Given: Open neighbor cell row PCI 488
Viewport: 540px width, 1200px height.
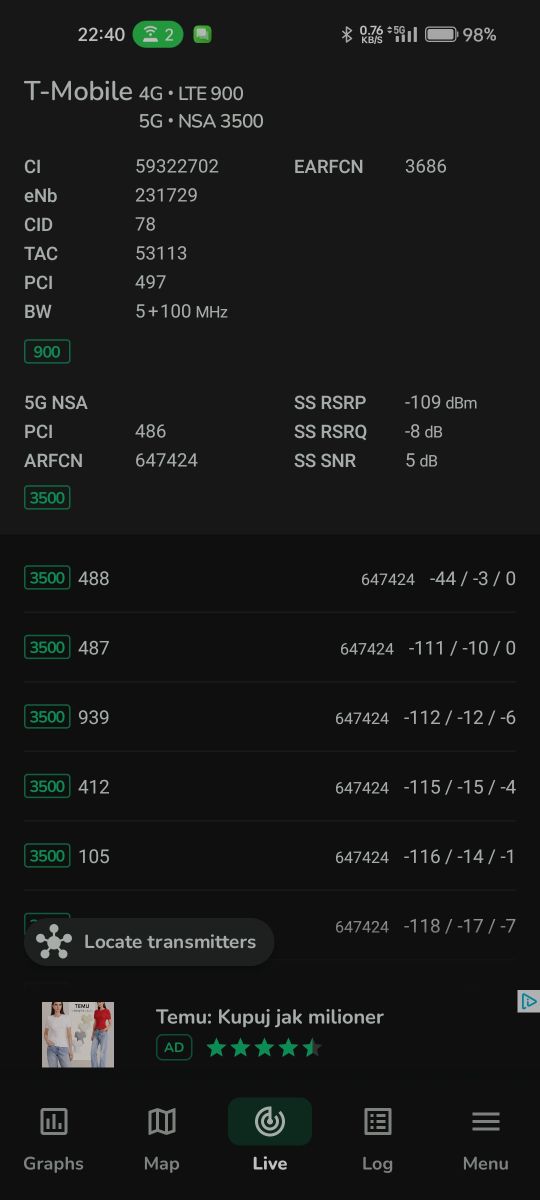Looking at the screenshot, I should (270, 578).
